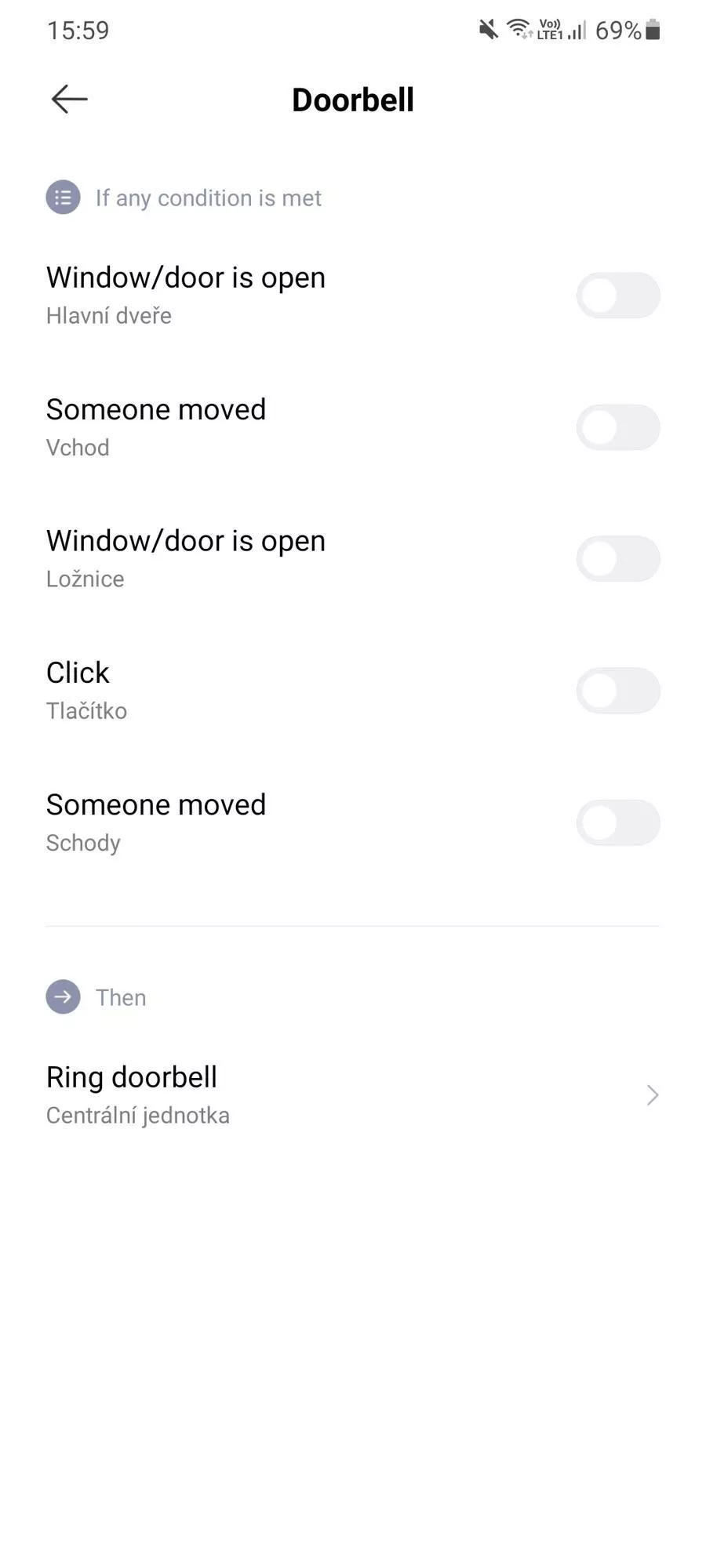Open Ring doorbell action settings
706x1568 pixels.
[353, 1095]
